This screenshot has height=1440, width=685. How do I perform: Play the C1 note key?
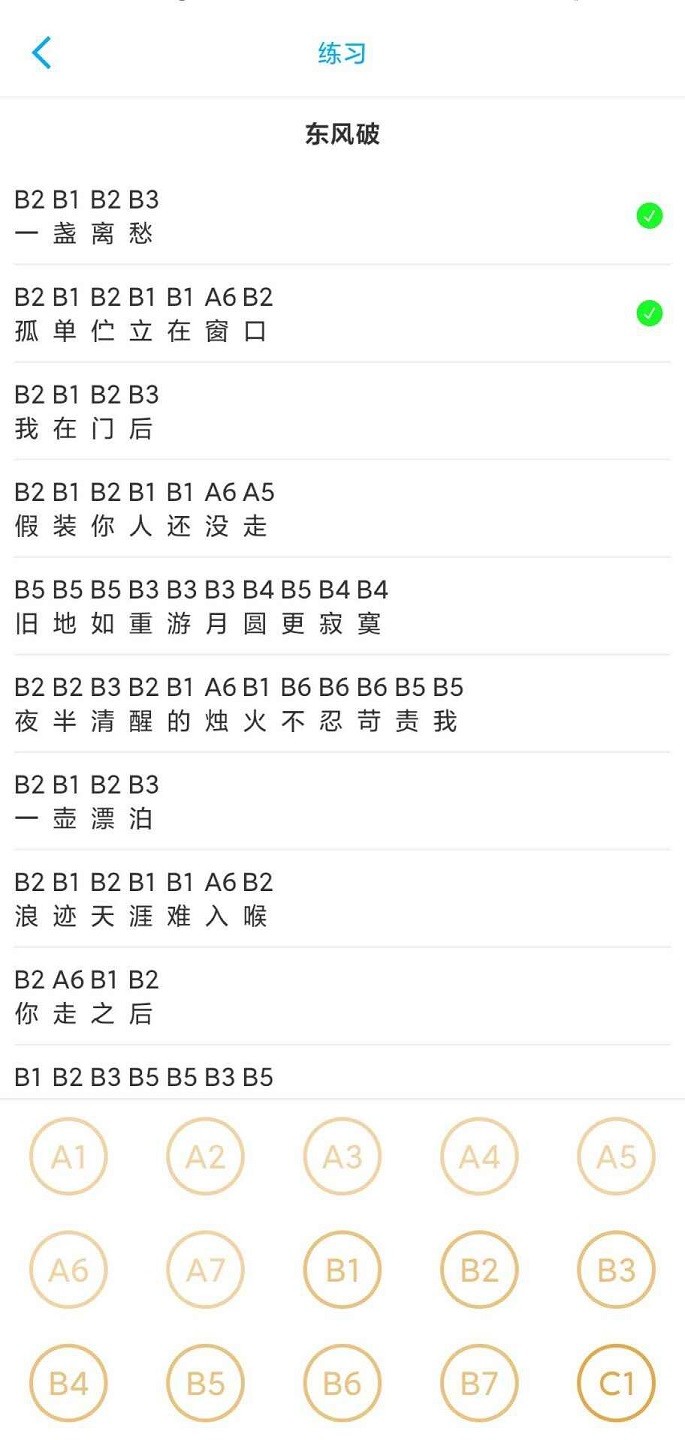click(x=616, y=1383)
